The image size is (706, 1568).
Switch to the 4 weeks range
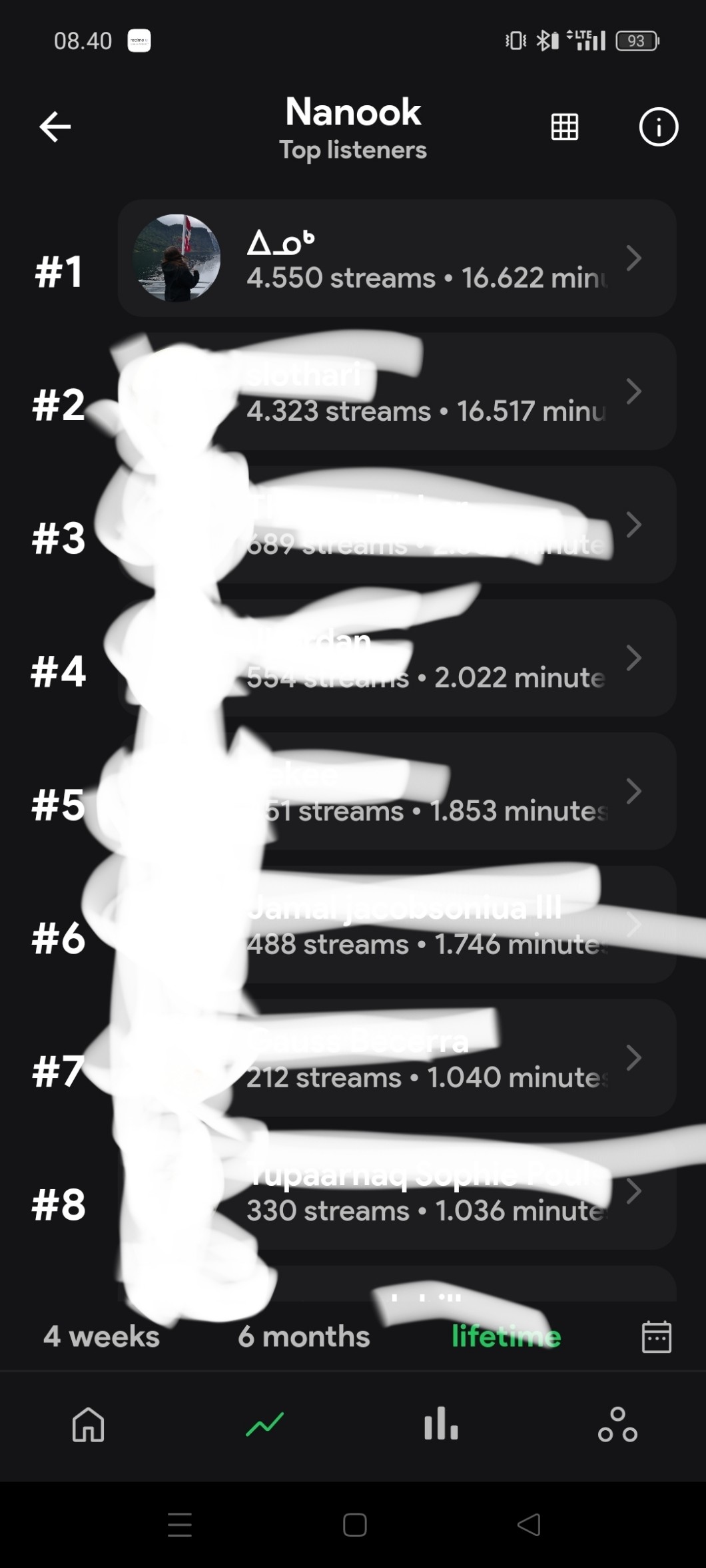(101, 1336)
